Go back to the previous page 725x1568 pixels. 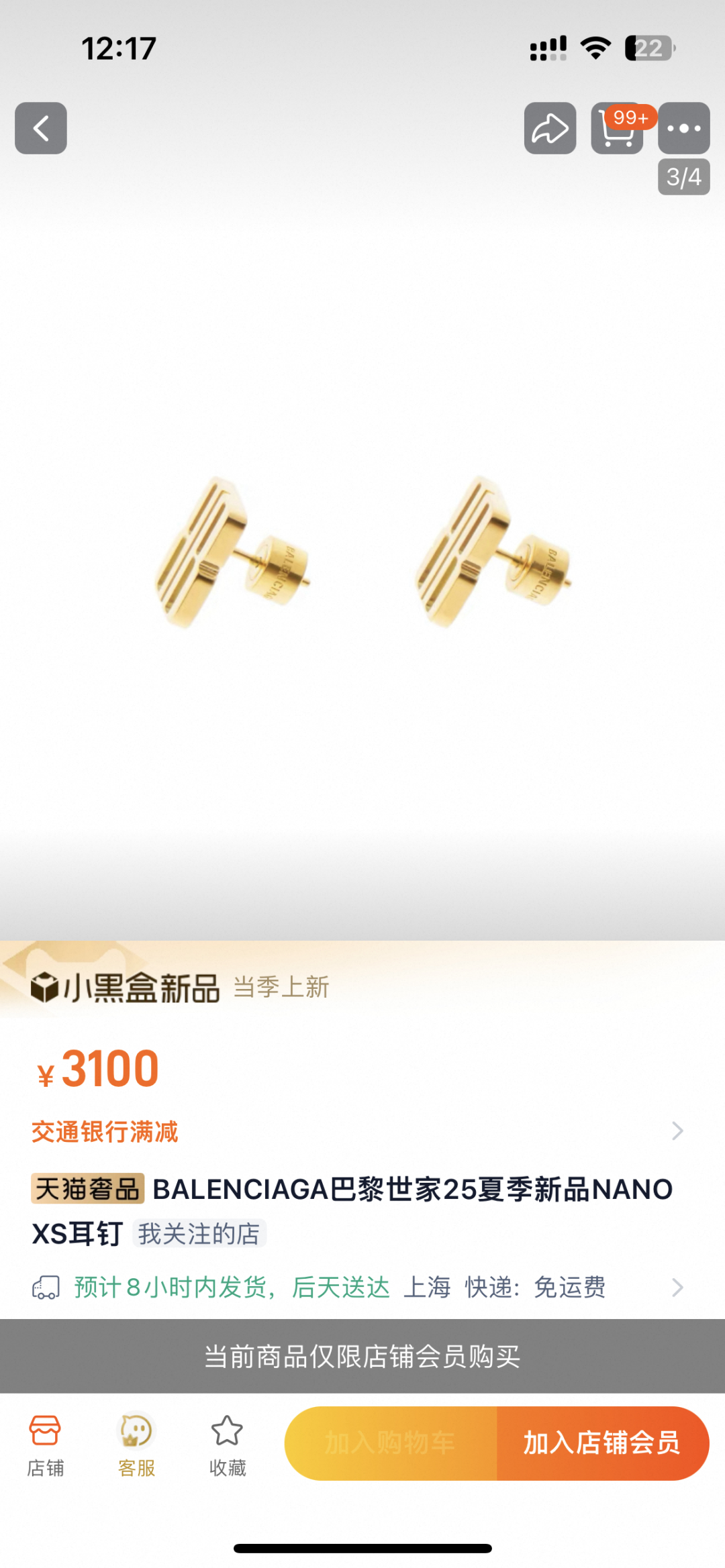click(x=41, y=128)
